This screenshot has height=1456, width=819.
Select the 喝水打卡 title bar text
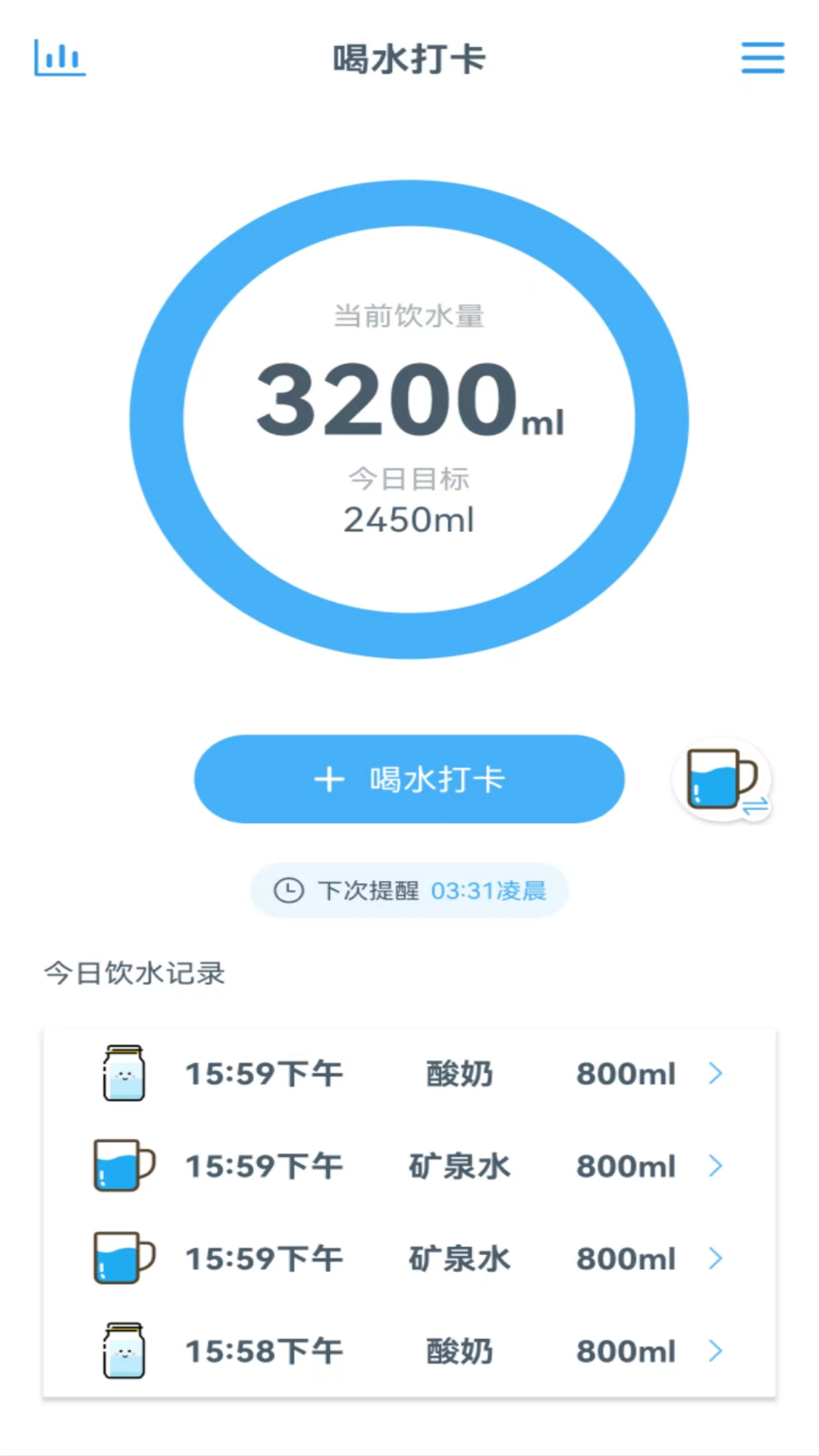pos(409,58)
